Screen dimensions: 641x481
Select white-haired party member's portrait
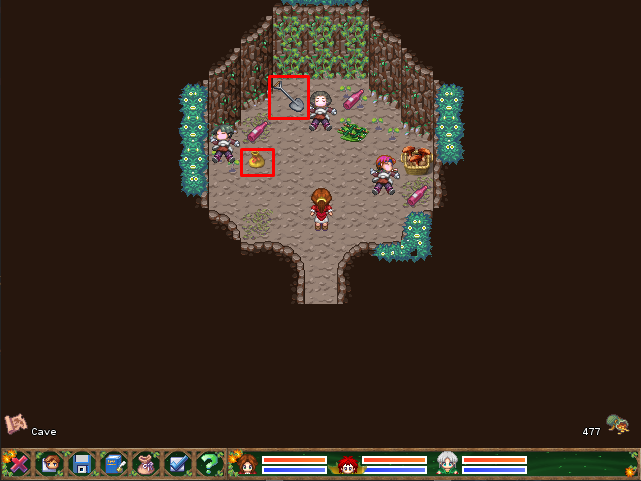pos(447,463)
